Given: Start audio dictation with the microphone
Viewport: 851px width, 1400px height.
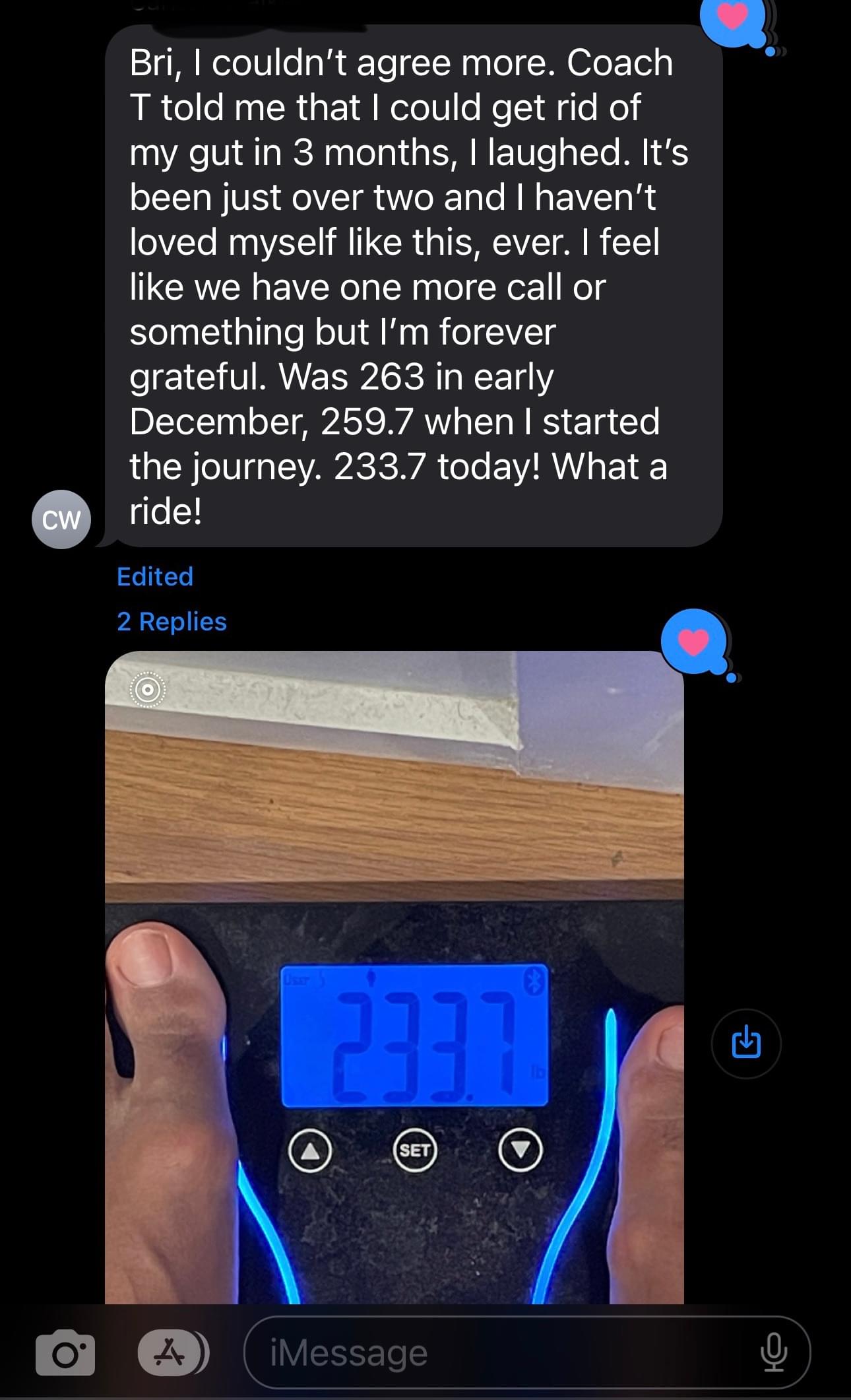Looking at the screenshot, I should click(x=772, y=1352).
